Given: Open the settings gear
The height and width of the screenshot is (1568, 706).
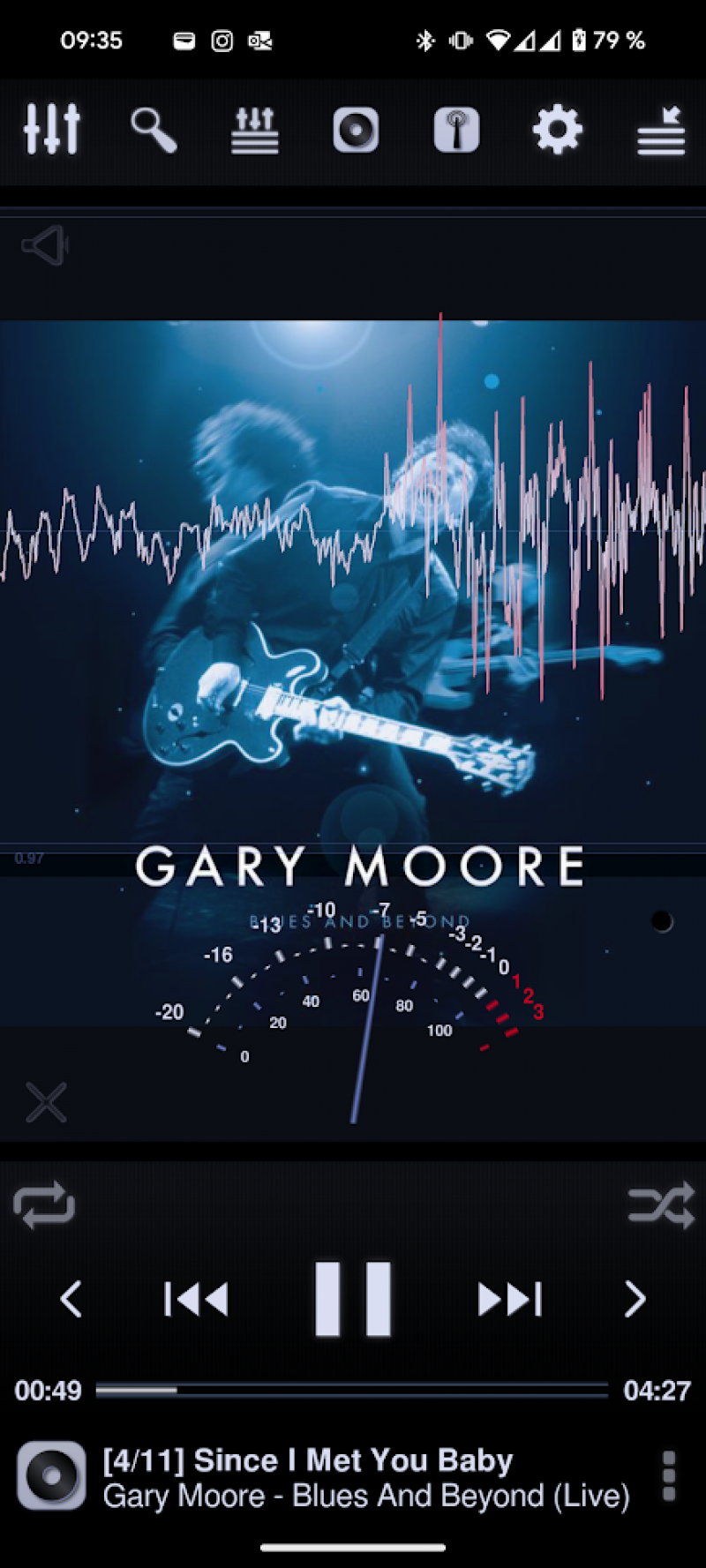Looking at the screenshot, I should (557, 131).
